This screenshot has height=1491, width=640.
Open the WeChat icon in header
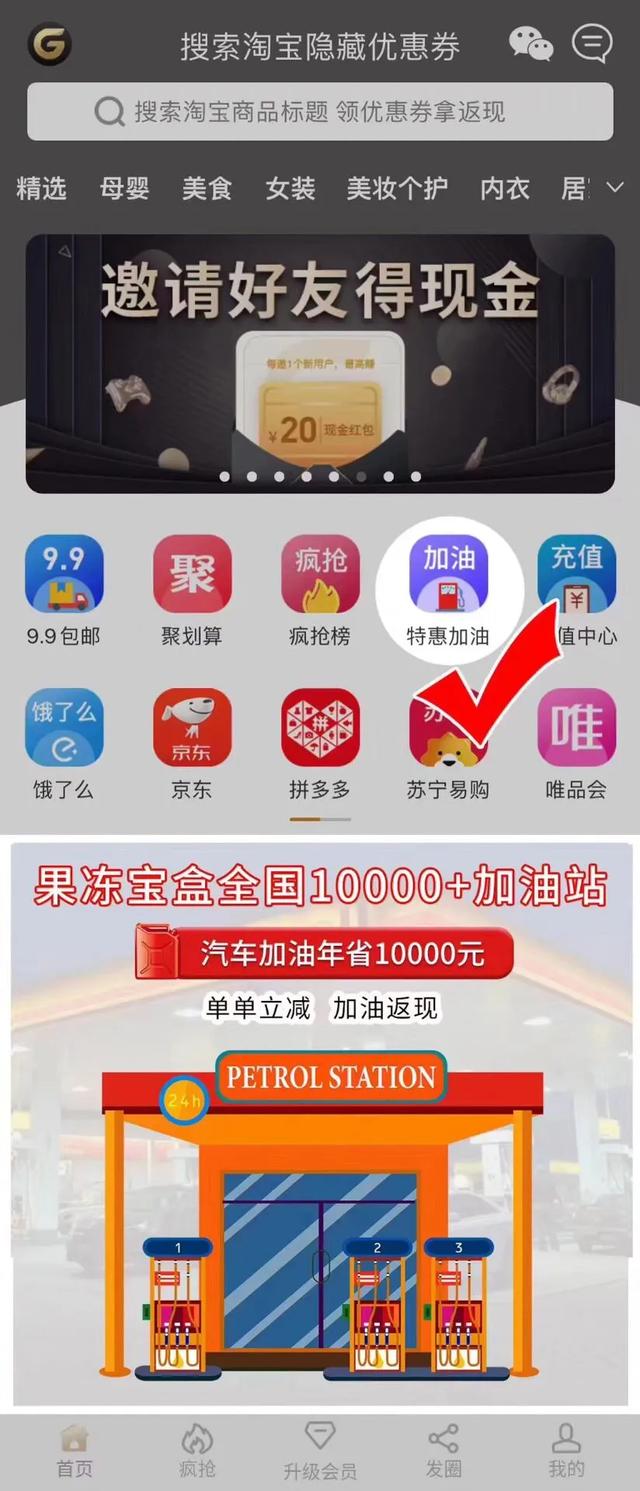pos(530,44)
